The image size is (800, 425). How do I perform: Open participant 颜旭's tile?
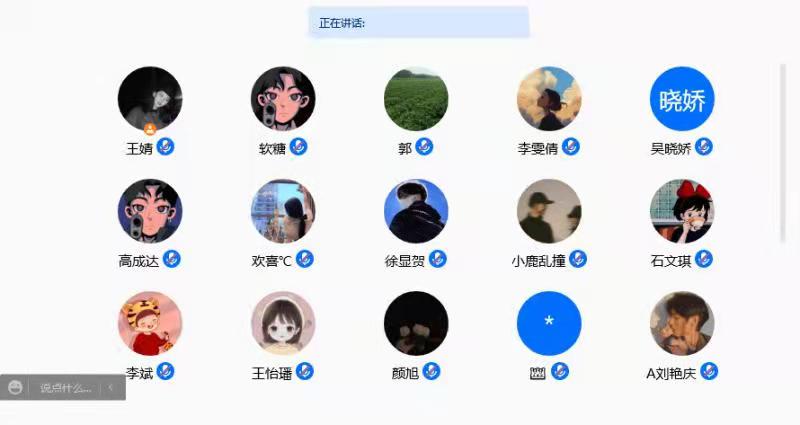pyautogui.click(x=416, y=323)
